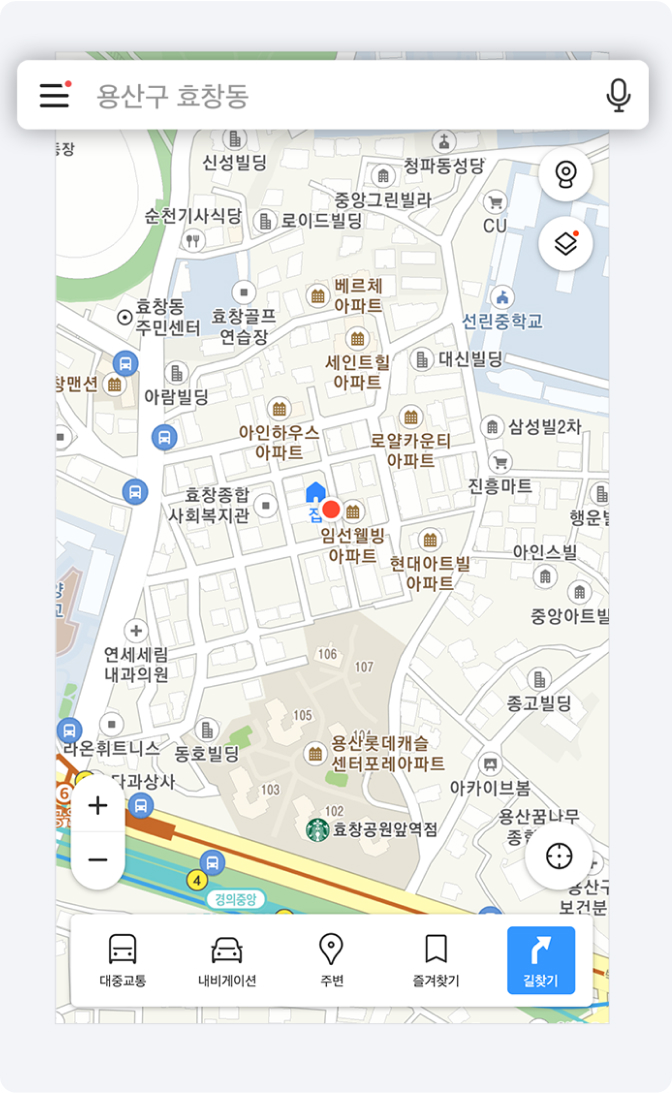Open the street view button
The image size is (672, 1093).
565,174
